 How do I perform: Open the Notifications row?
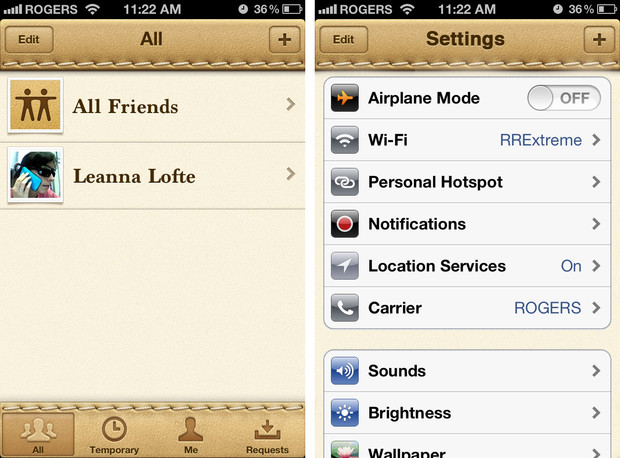(x=467, y=224)
